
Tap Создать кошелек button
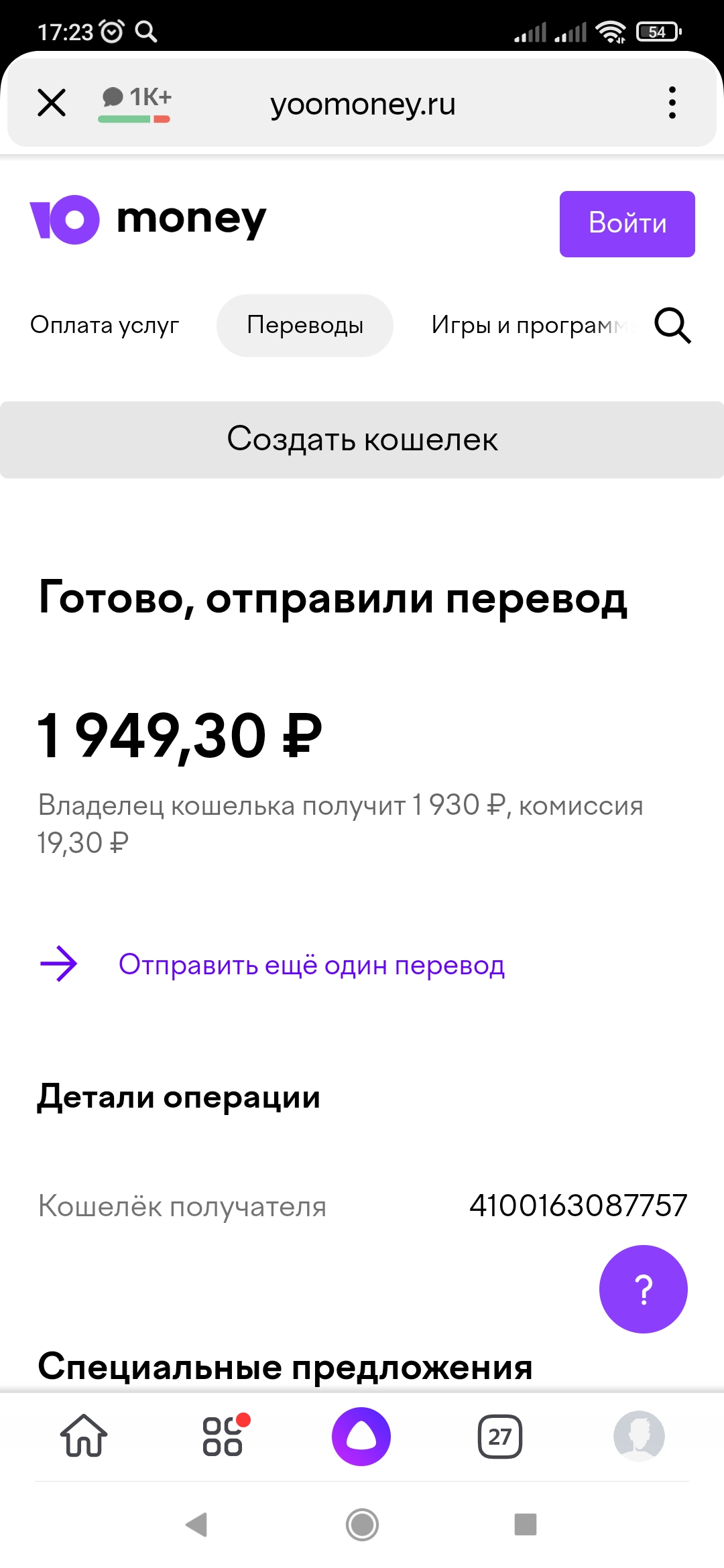[362, 440]
